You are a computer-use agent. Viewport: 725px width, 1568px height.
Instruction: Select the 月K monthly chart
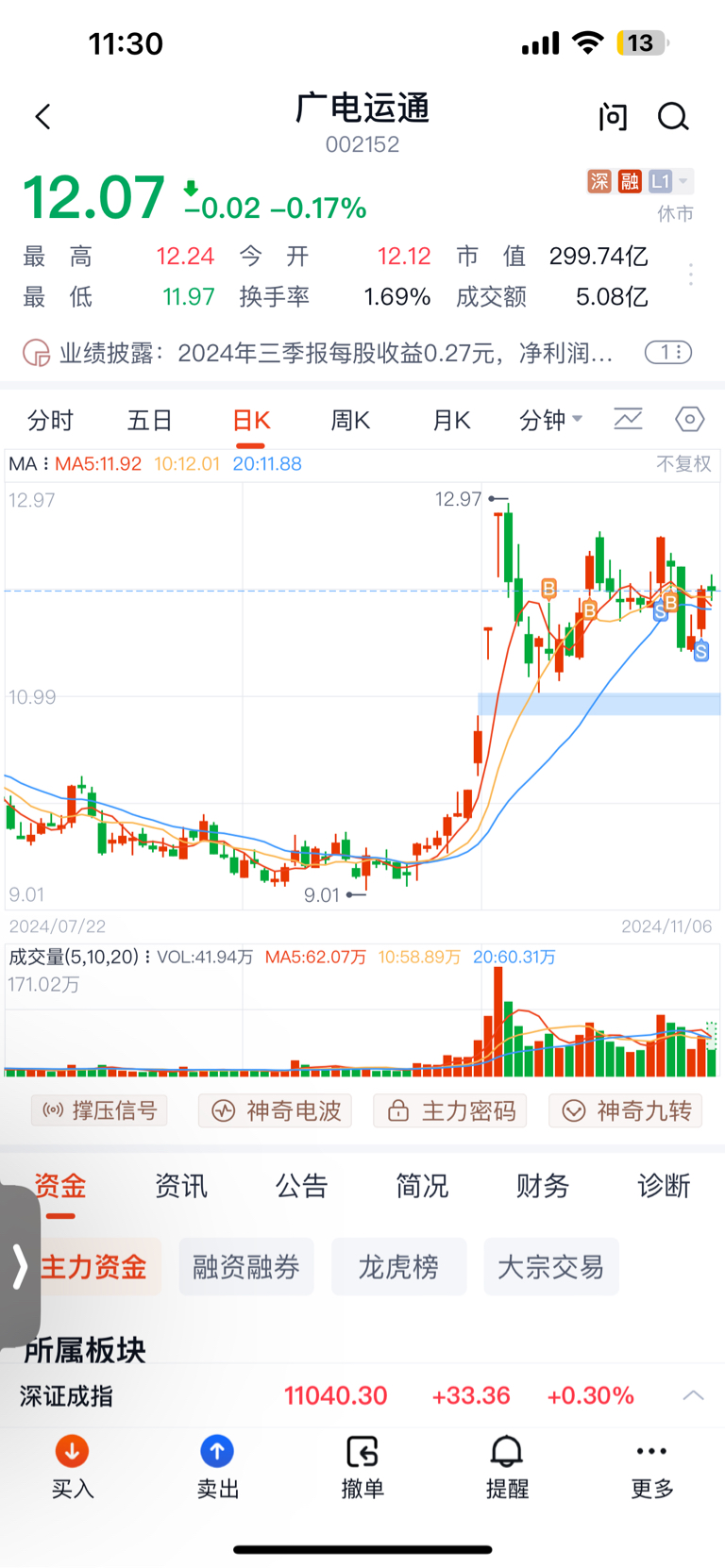click(x=451, y=420)
